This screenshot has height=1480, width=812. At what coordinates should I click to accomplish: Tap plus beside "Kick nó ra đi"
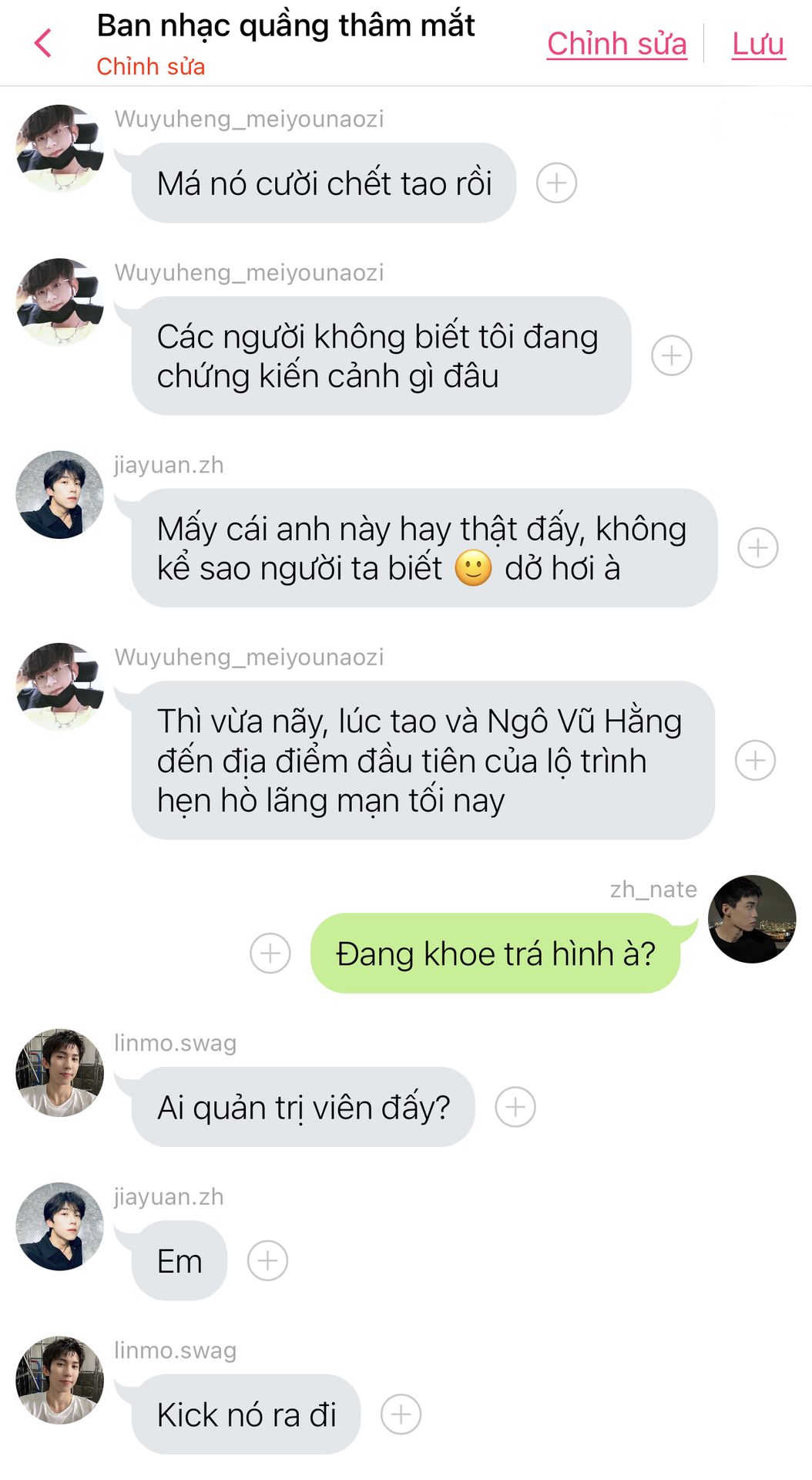(x=401, y=1414)
